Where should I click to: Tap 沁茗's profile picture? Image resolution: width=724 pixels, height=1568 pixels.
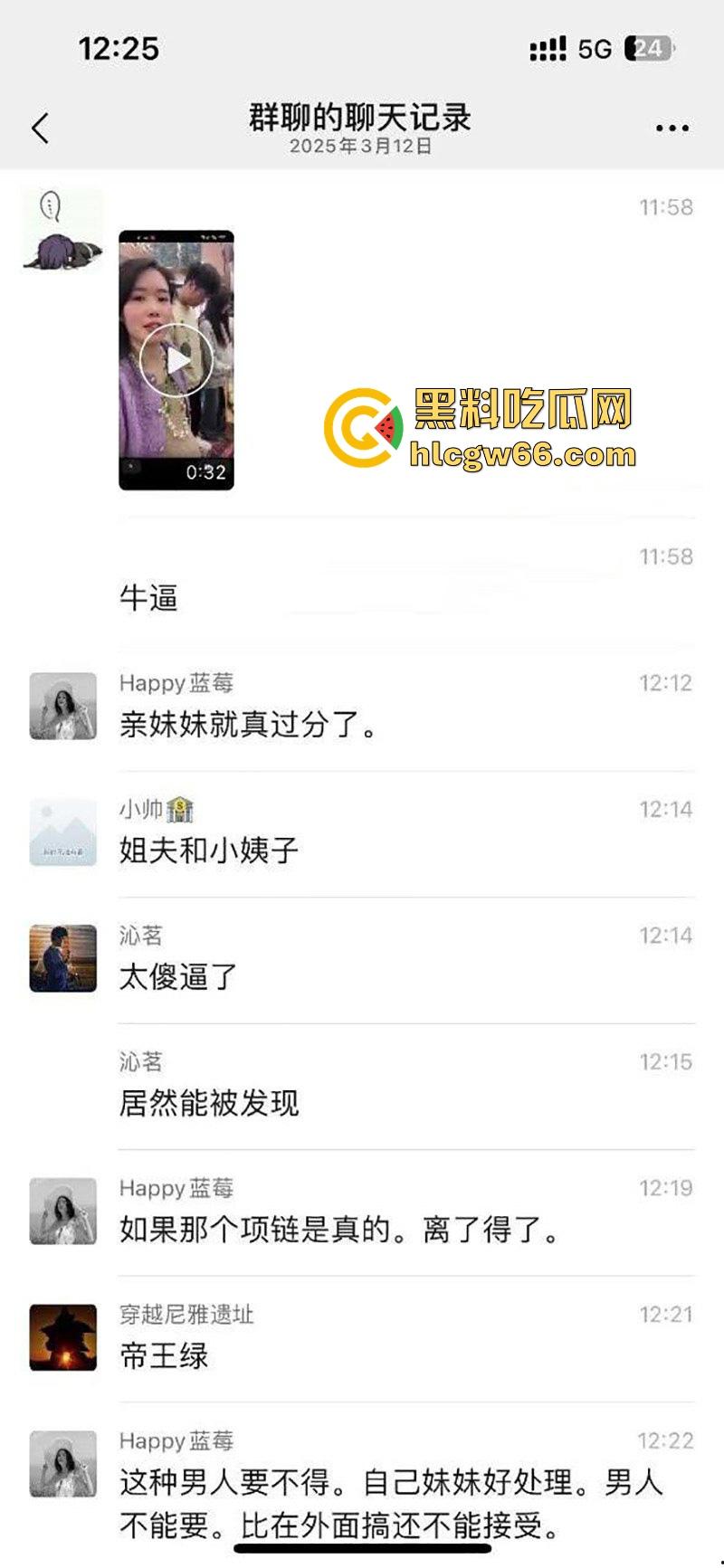tap(63, 959)
